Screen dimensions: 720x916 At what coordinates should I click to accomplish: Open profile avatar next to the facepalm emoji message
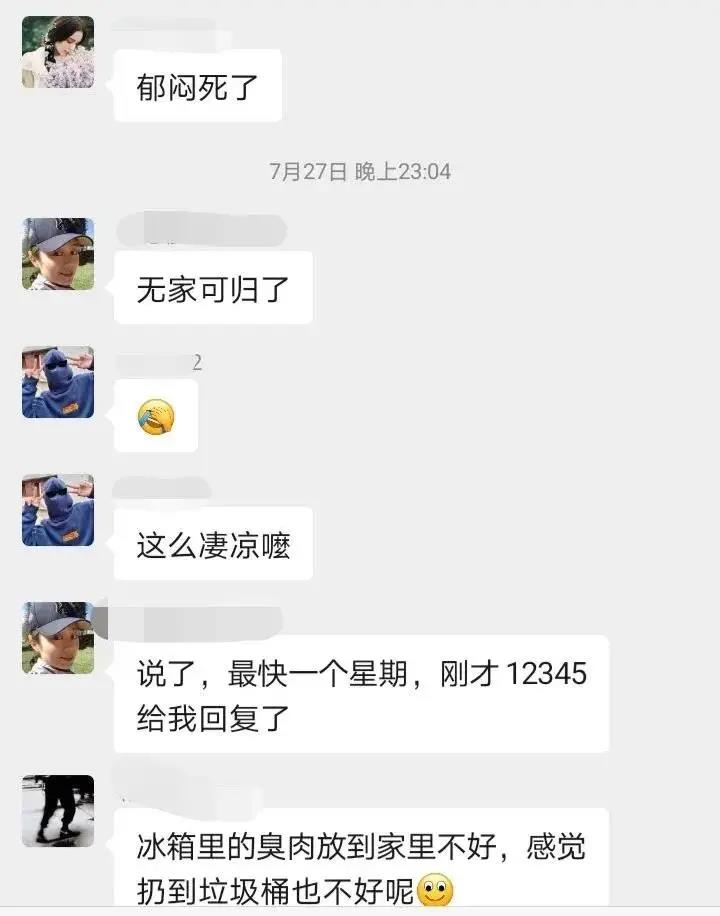pos(58,382)
